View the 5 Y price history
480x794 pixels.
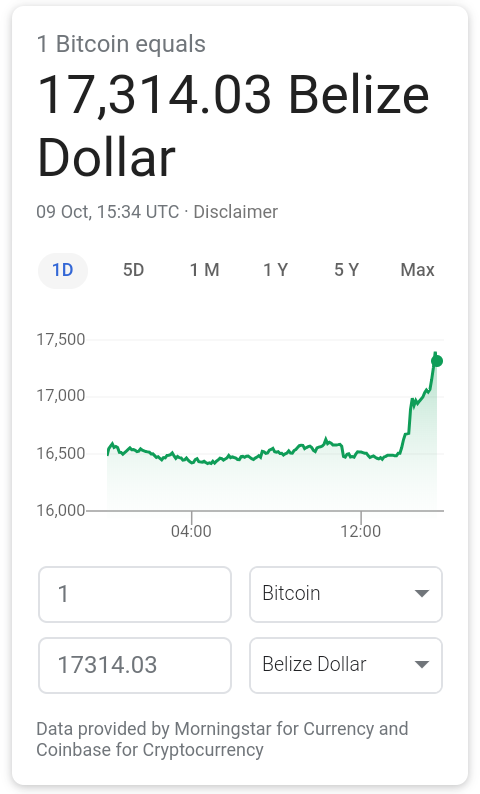tap(346, 270)
